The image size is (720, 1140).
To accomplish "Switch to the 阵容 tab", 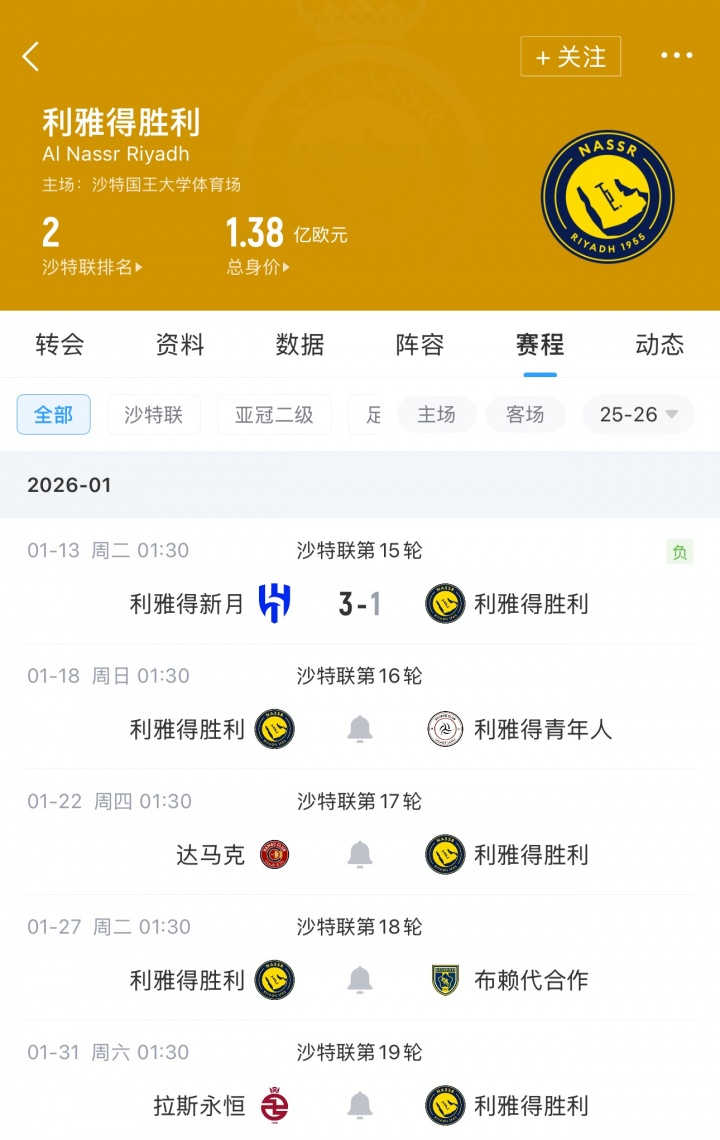I will 419,345.
